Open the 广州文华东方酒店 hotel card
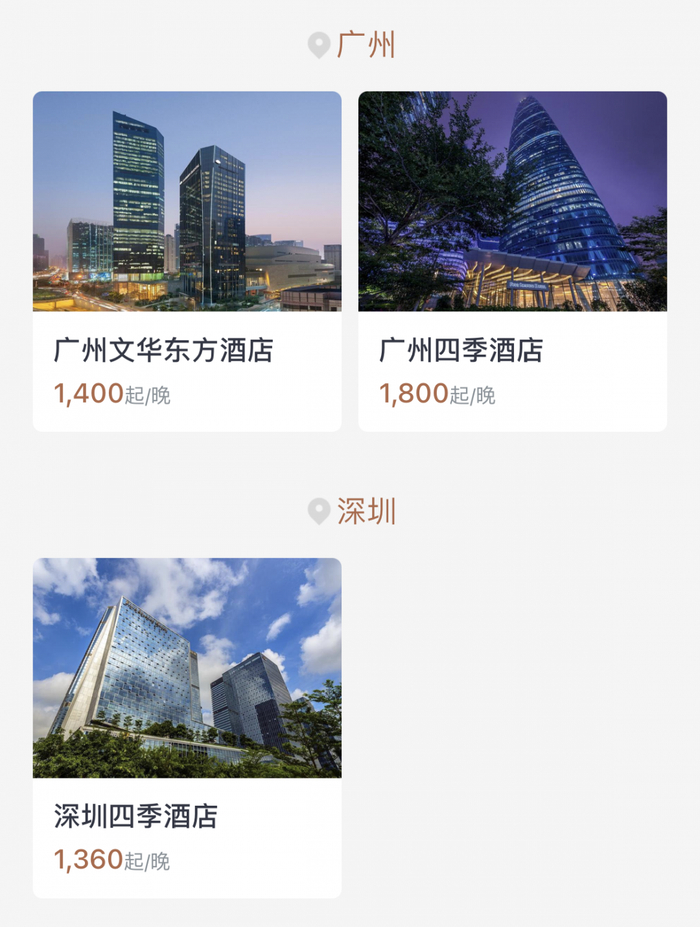Screen dimensions: 700x927 click(187, 261)
